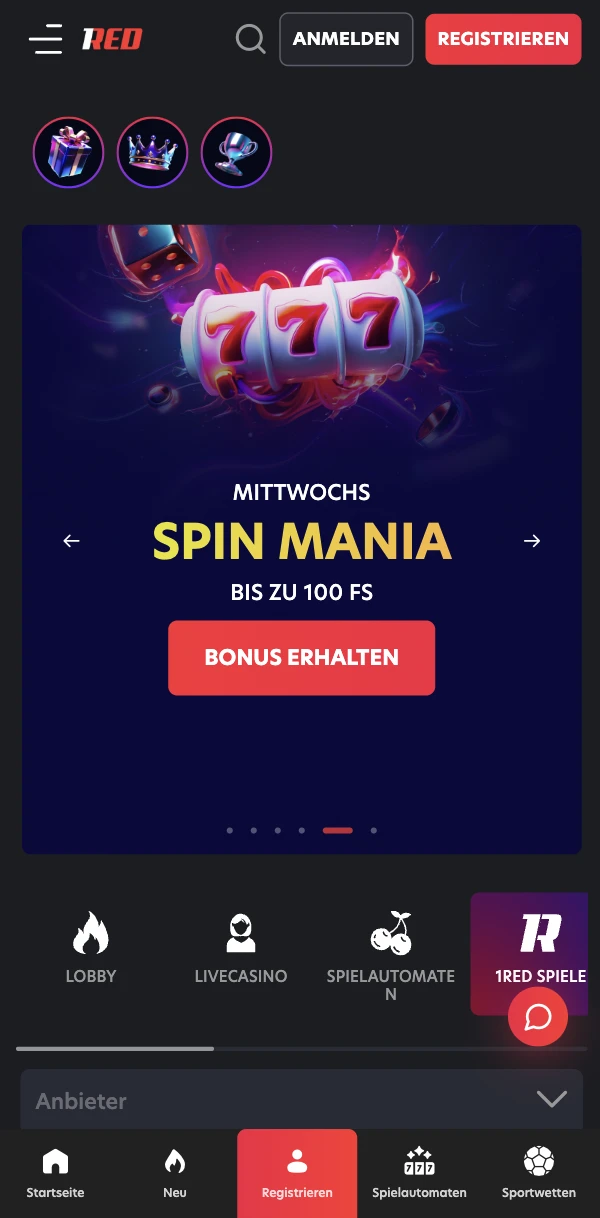Switch to the Sportwetten tab
Screen dimensions: 600x1218
point(539,1173)
